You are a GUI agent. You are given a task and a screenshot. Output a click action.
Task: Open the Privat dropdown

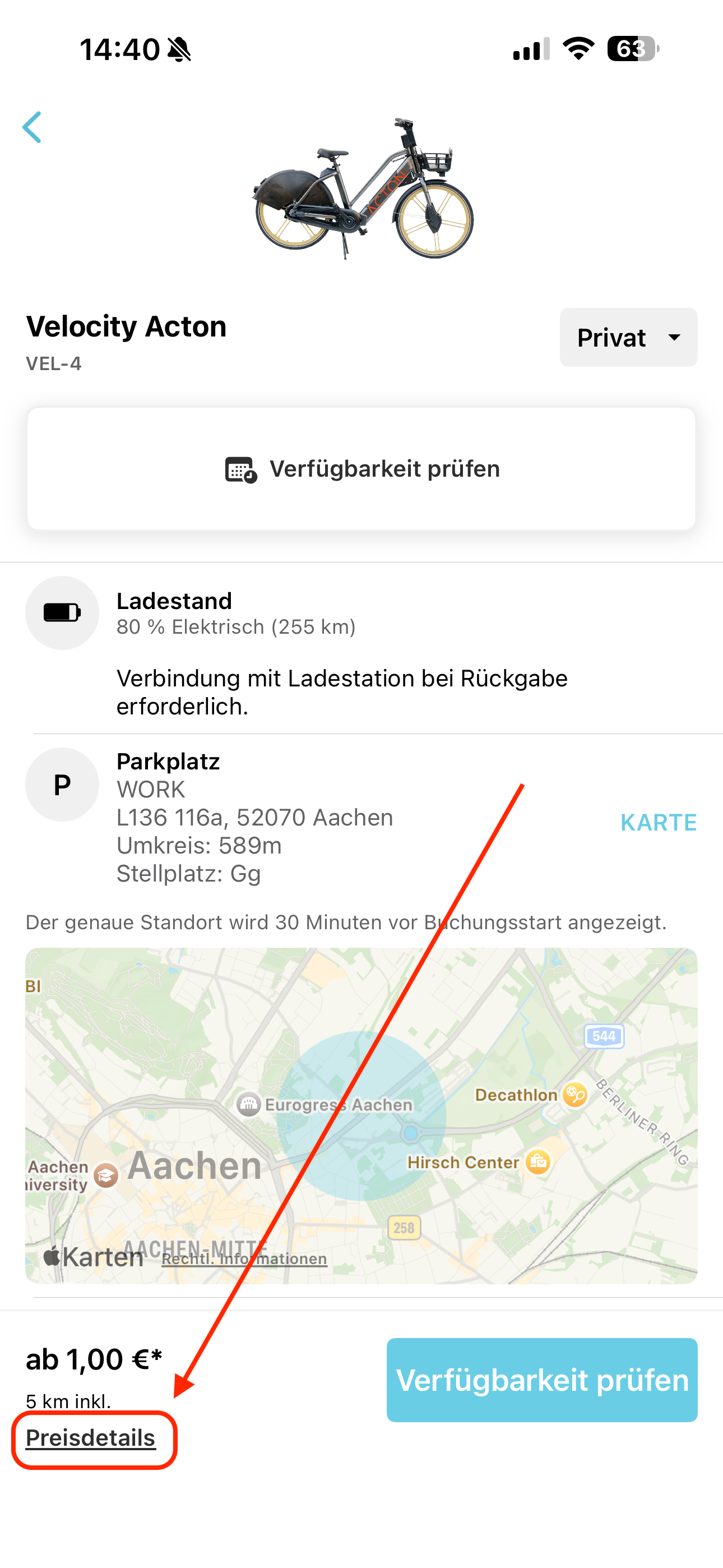(628, 337)
